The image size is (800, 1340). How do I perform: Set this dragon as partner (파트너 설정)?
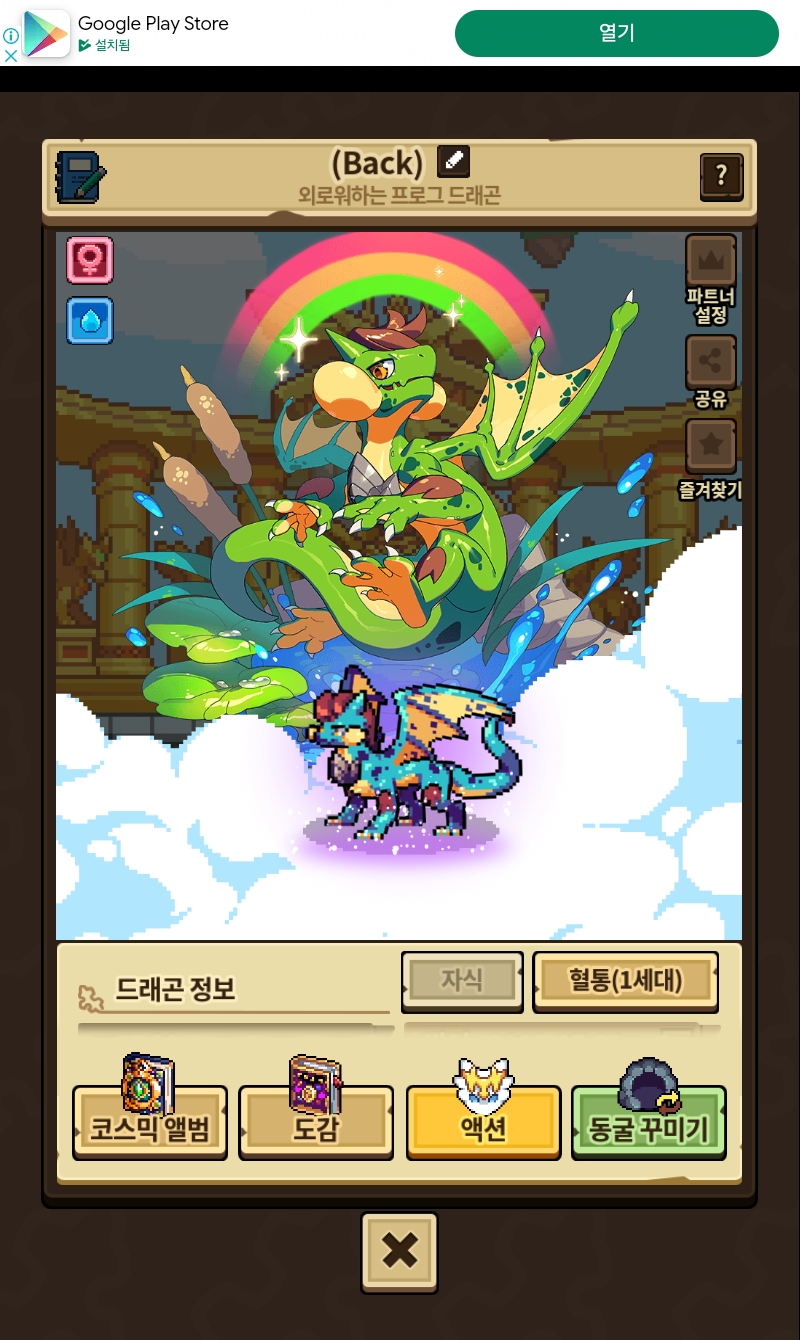click(x=711, y=264)
